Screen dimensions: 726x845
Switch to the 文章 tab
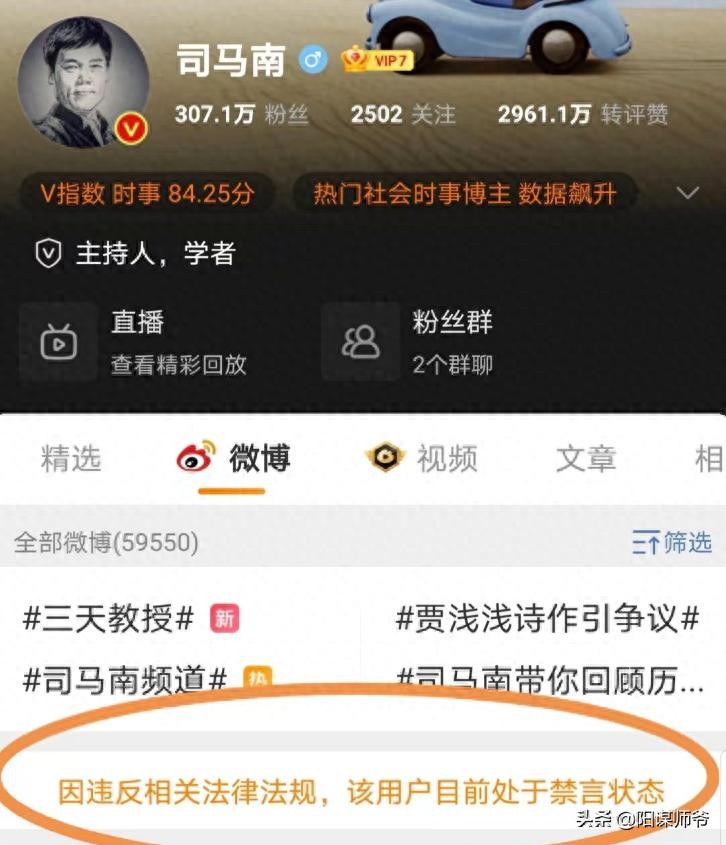tap(586, 459)
